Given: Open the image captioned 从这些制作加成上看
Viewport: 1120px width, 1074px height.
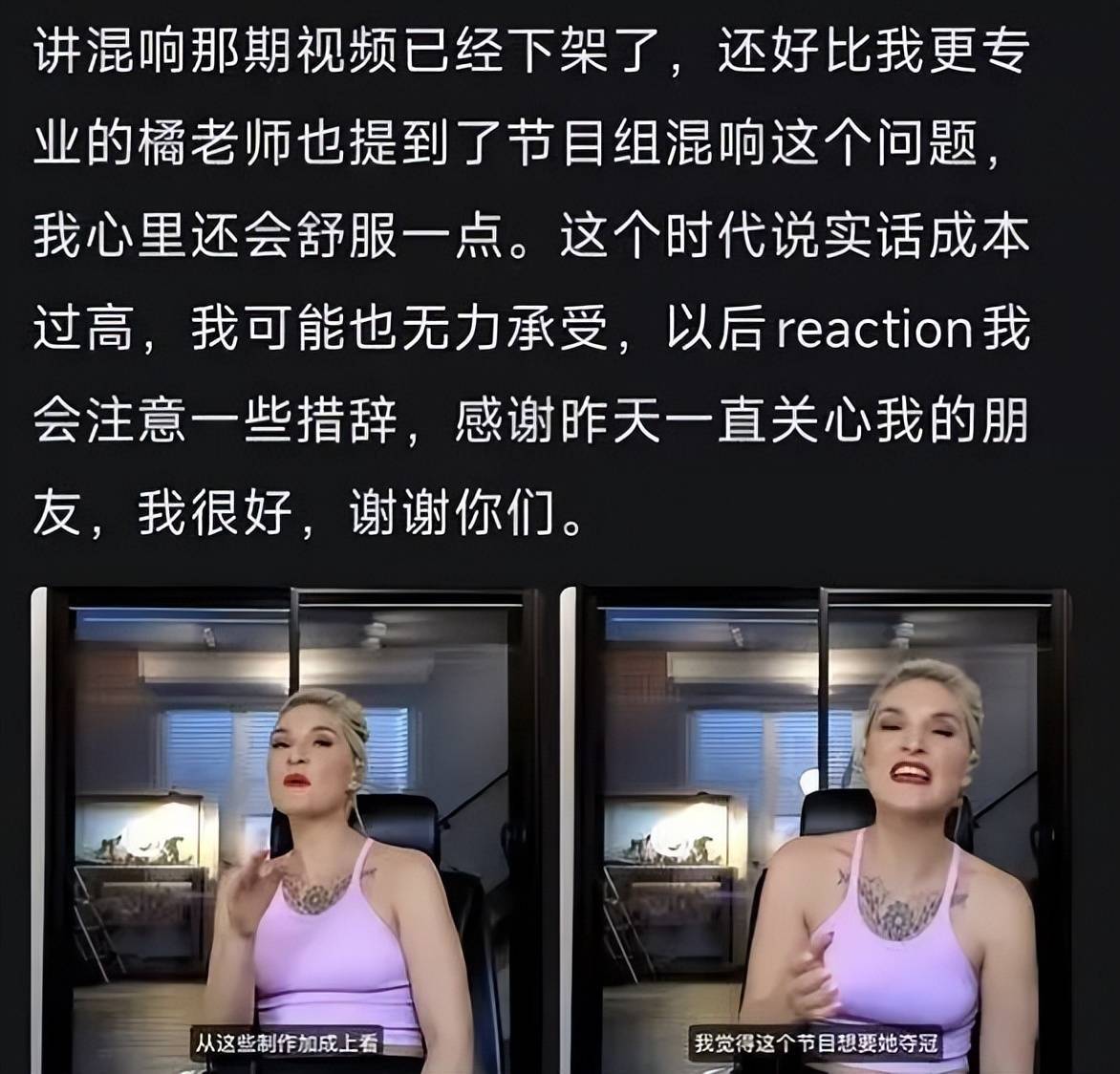Looking at the screenshot, I should coord(287,829).
